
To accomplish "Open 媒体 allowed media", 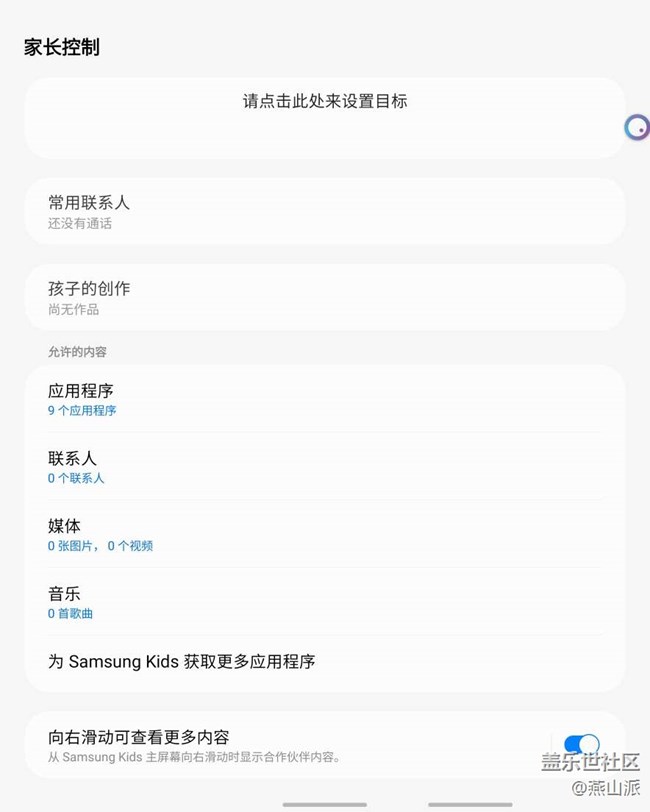I will pyautogui.click(x=325, y=534).
